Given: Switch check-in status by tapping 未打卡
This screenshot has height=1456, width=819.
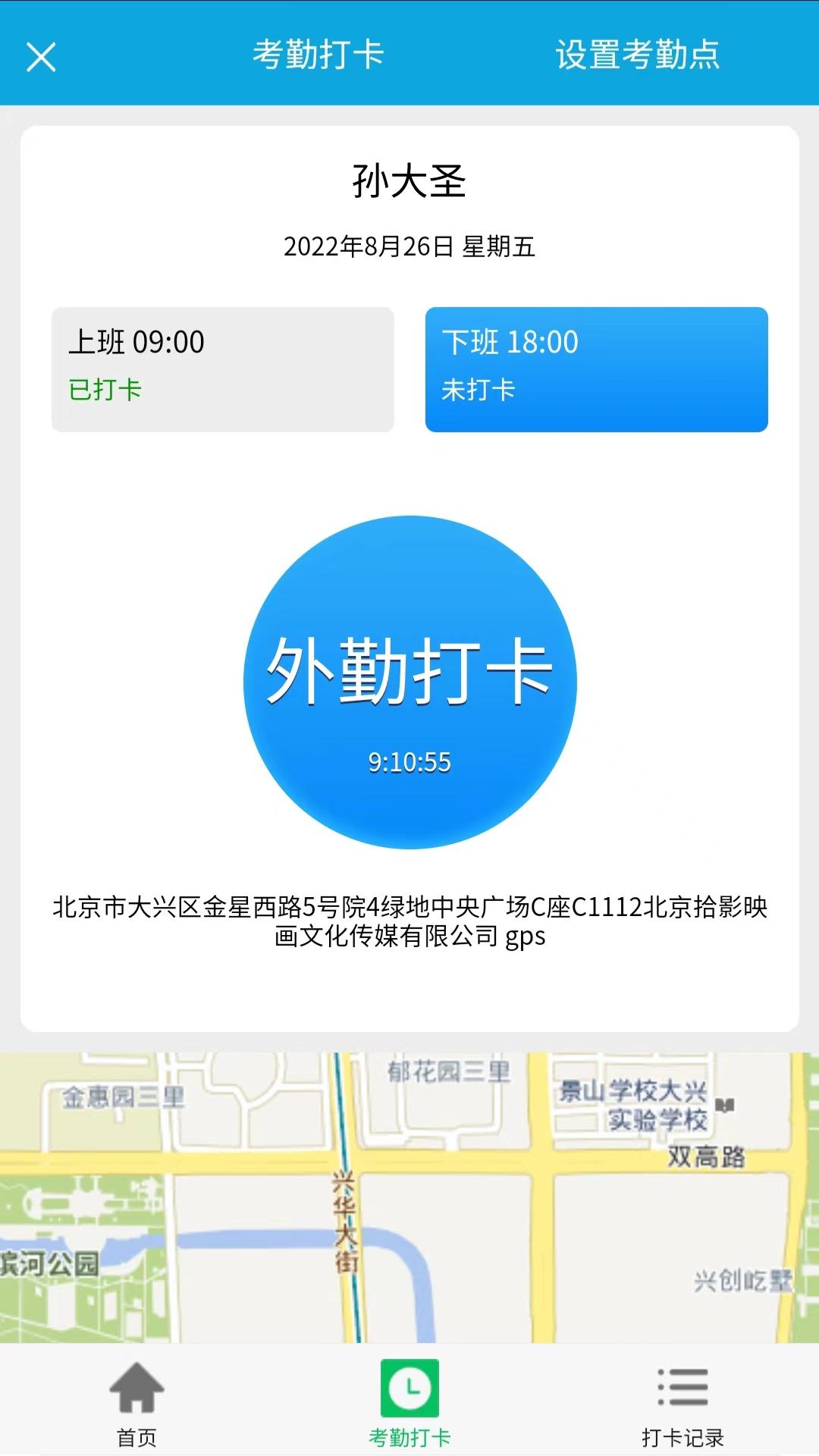Looking at the screenshot, I should [479, 390].
